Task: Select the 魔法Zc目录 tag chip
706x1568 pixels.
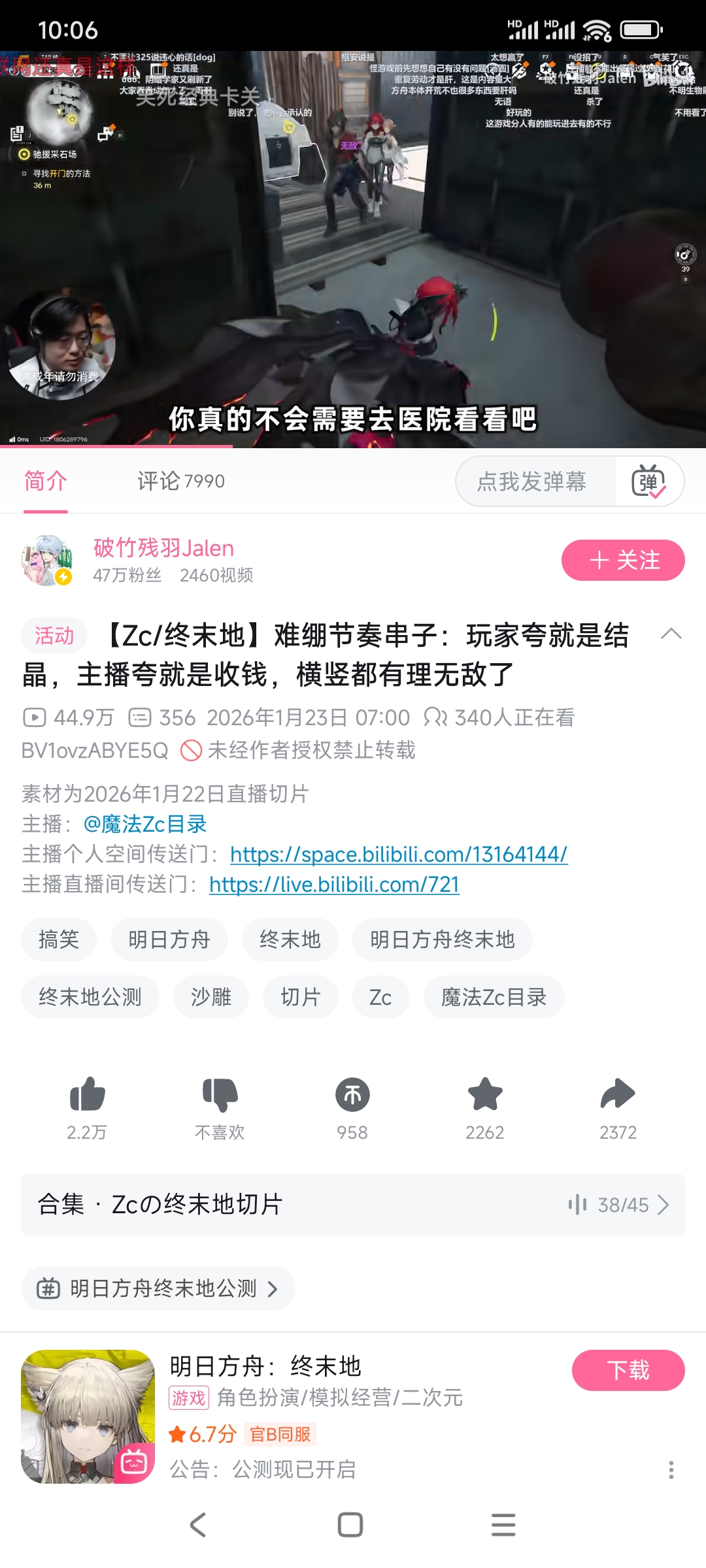Action: click(x=494, y=997)
